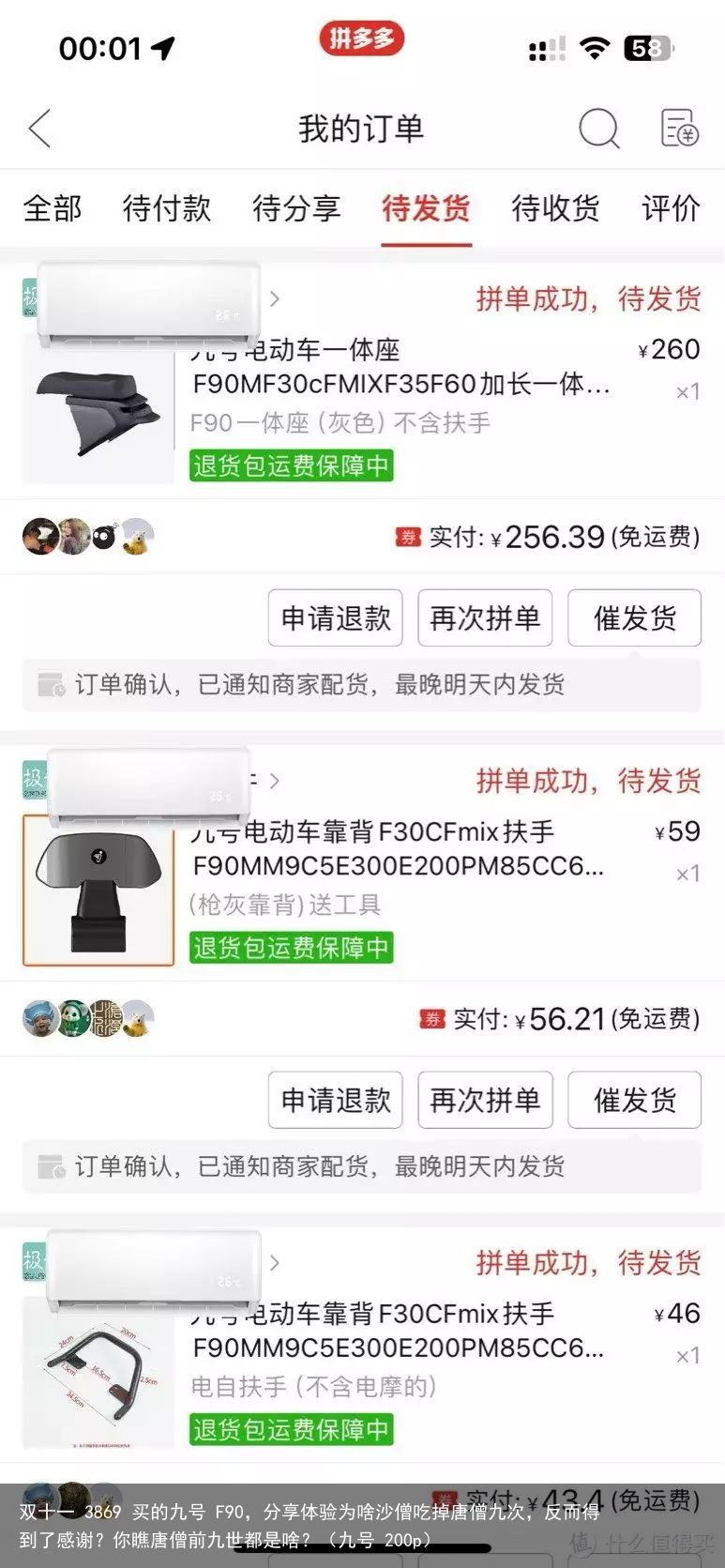Open order search

(598, 129)
